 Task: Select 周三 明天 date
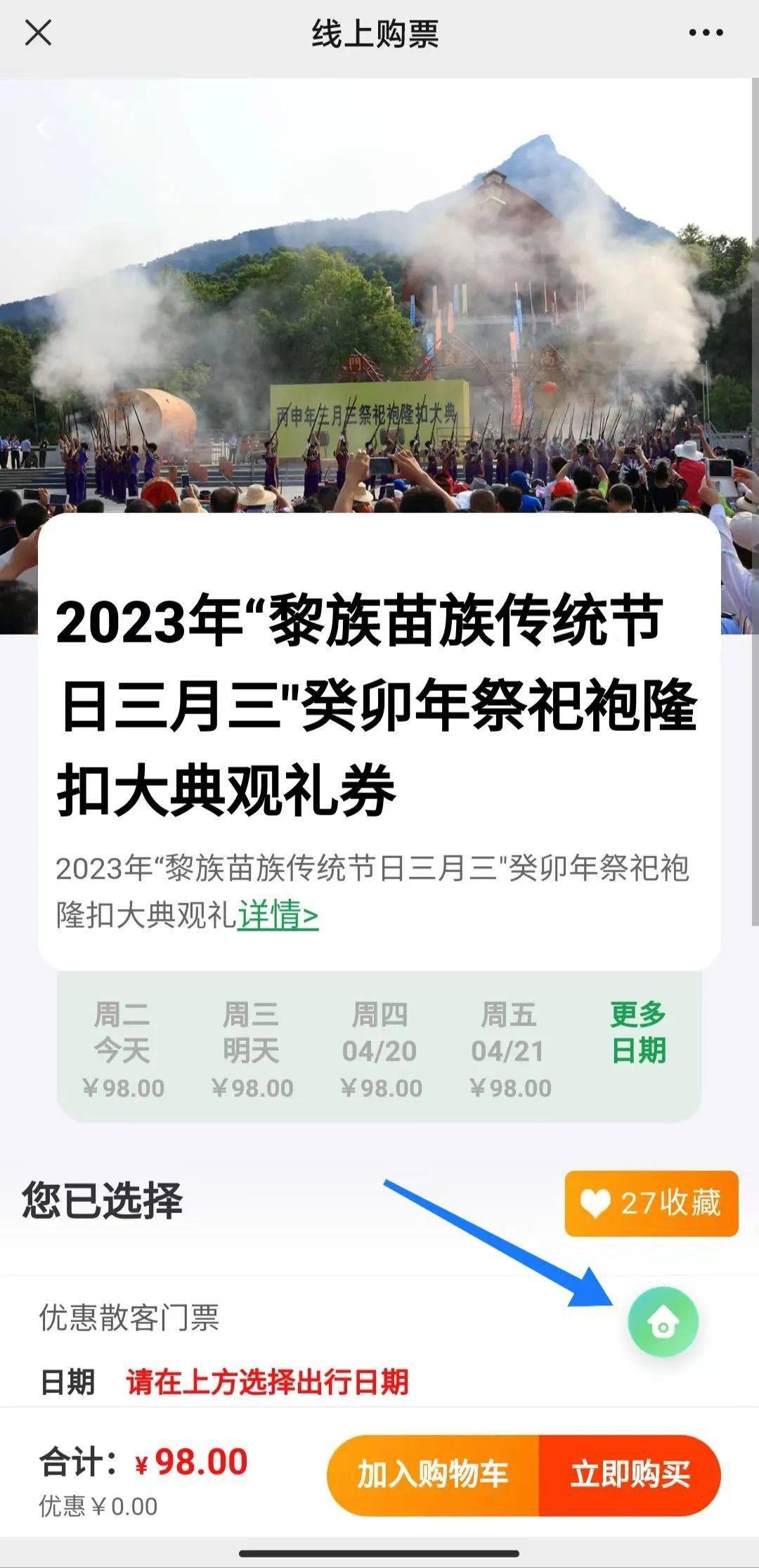[x=252, y=1050]
